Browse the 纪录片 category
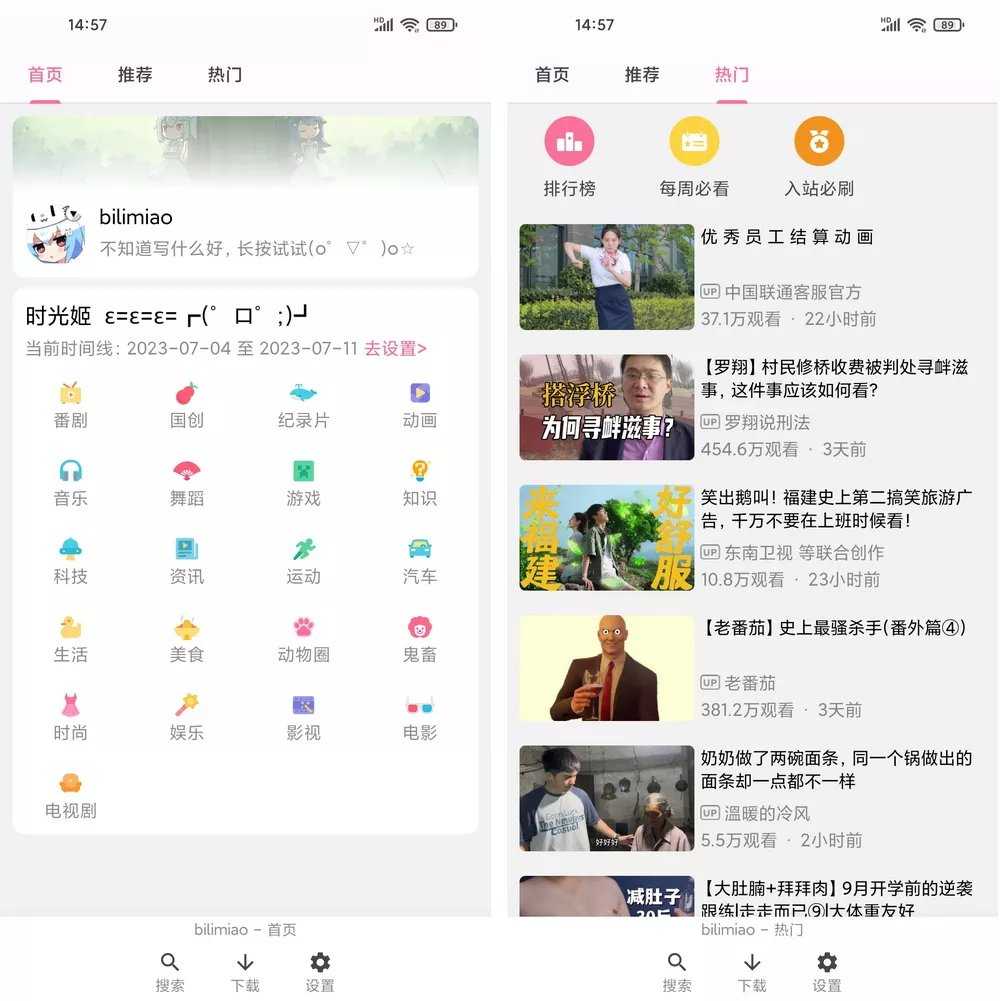Screen dimensions: 1000x1001 coord(303,405)
